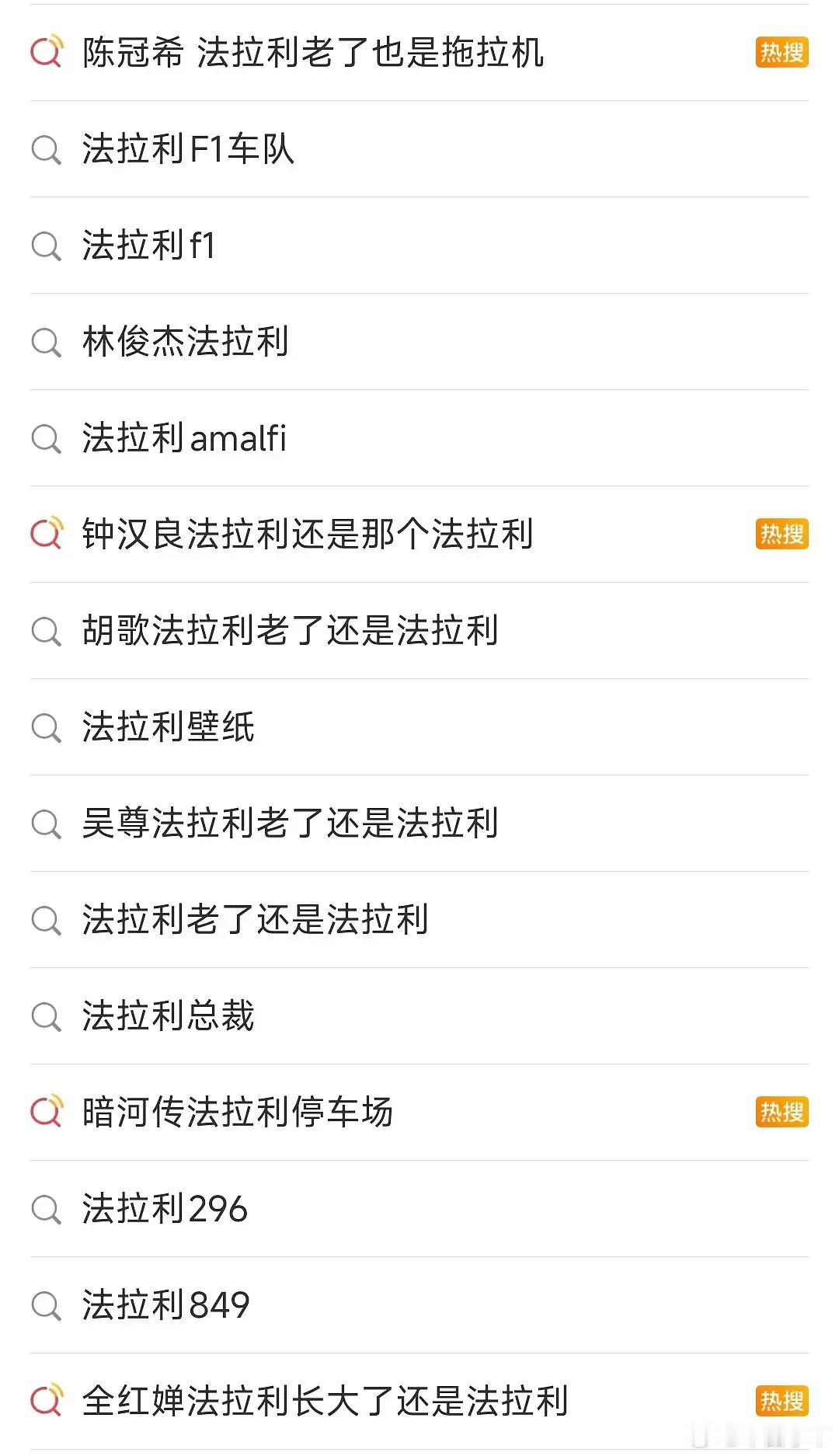Click the 热搜 badge next to 陈冠希 suggestion

tap(781, 51)
